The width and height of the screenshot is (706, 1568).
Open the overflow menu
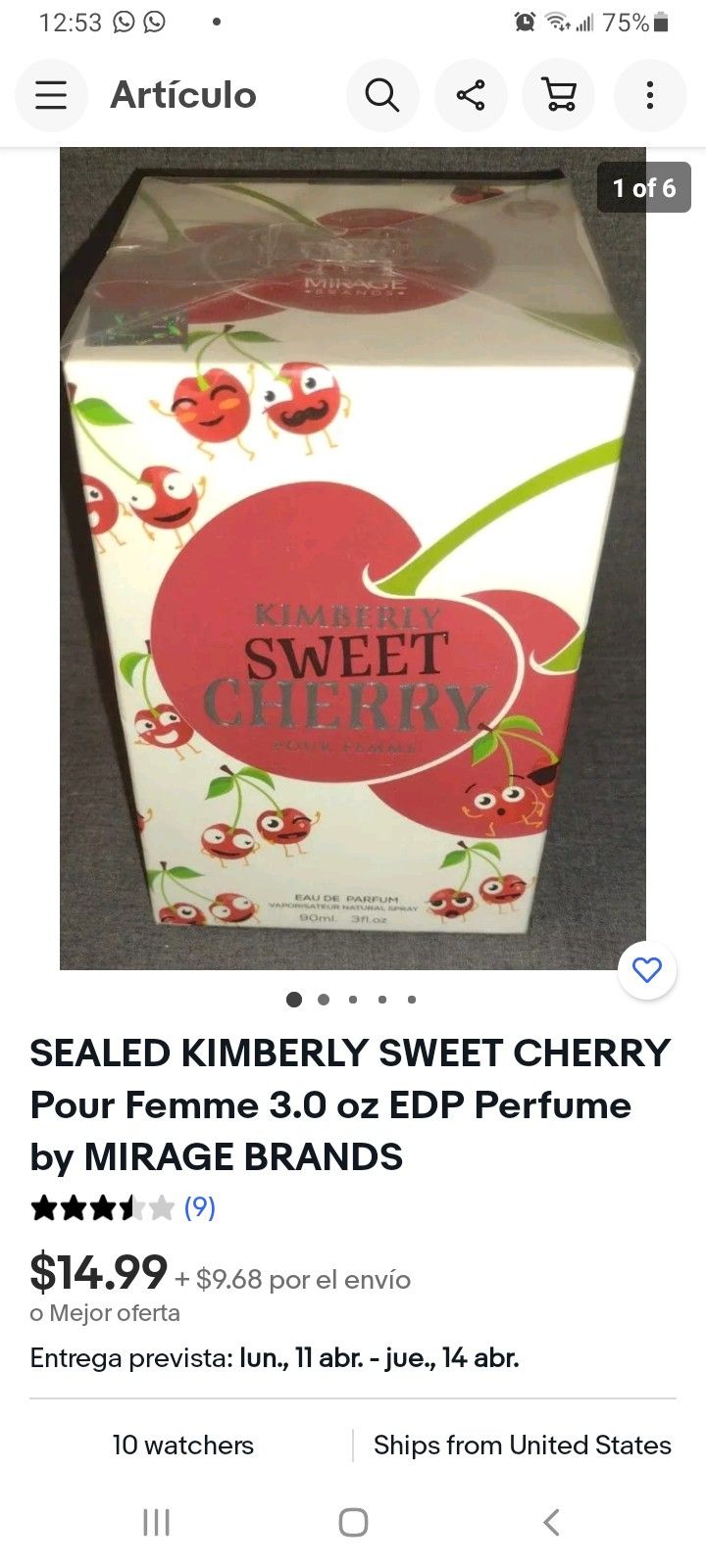649,95
